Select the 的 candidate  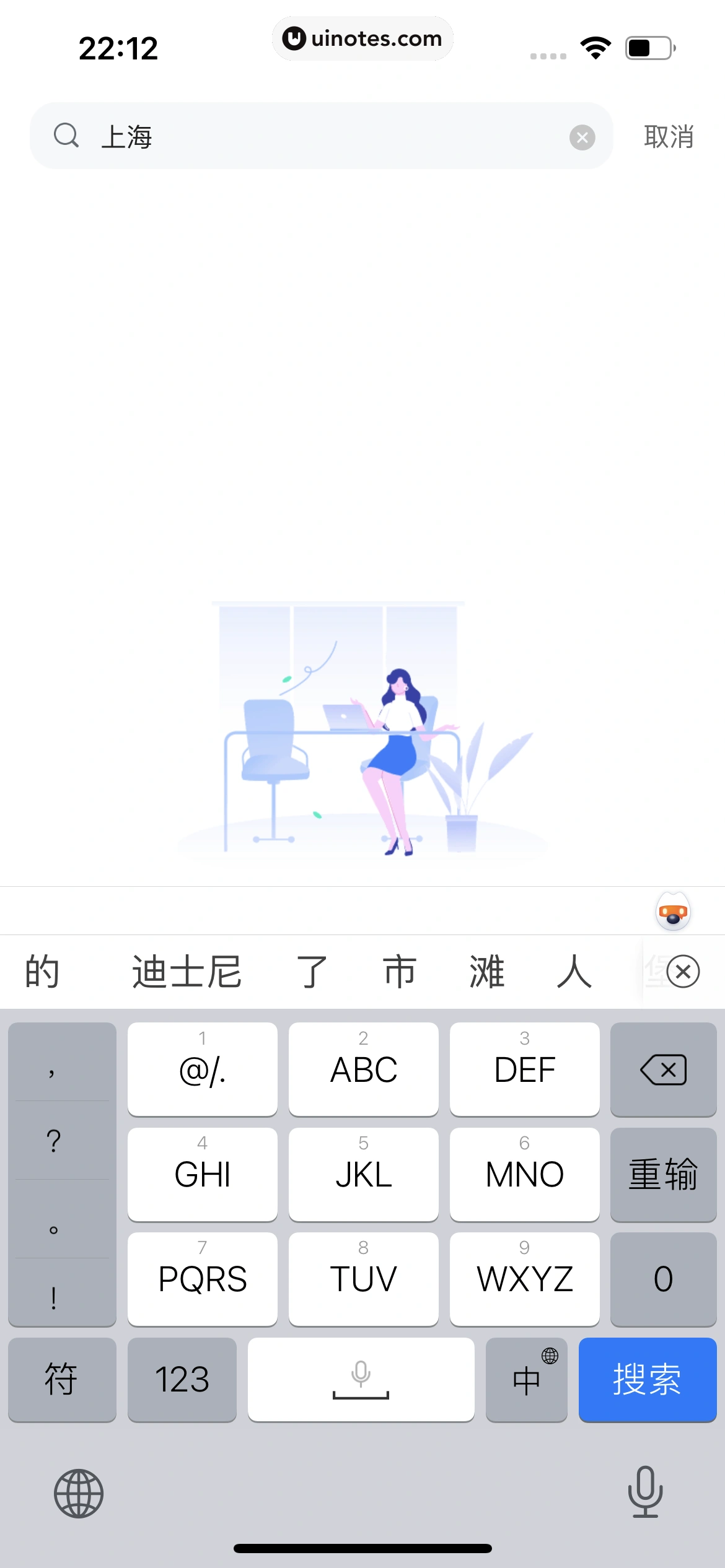42,972
